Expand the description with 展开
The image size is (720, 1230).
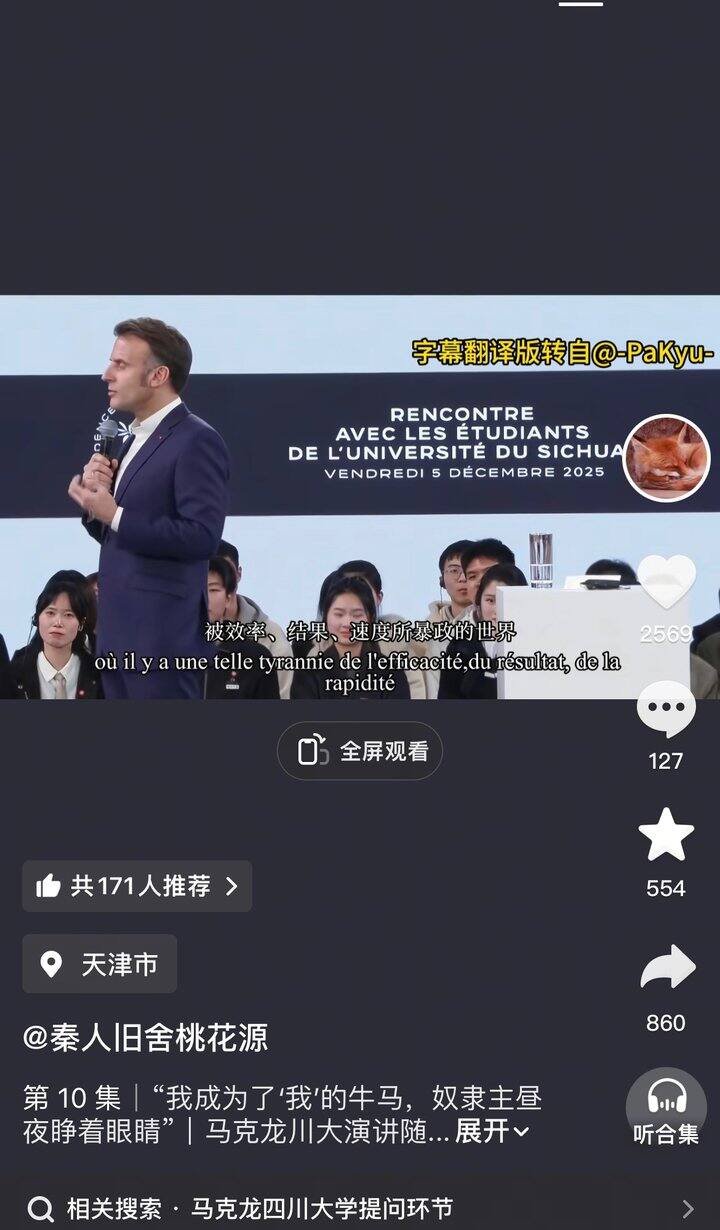(x=492, y=1131)
